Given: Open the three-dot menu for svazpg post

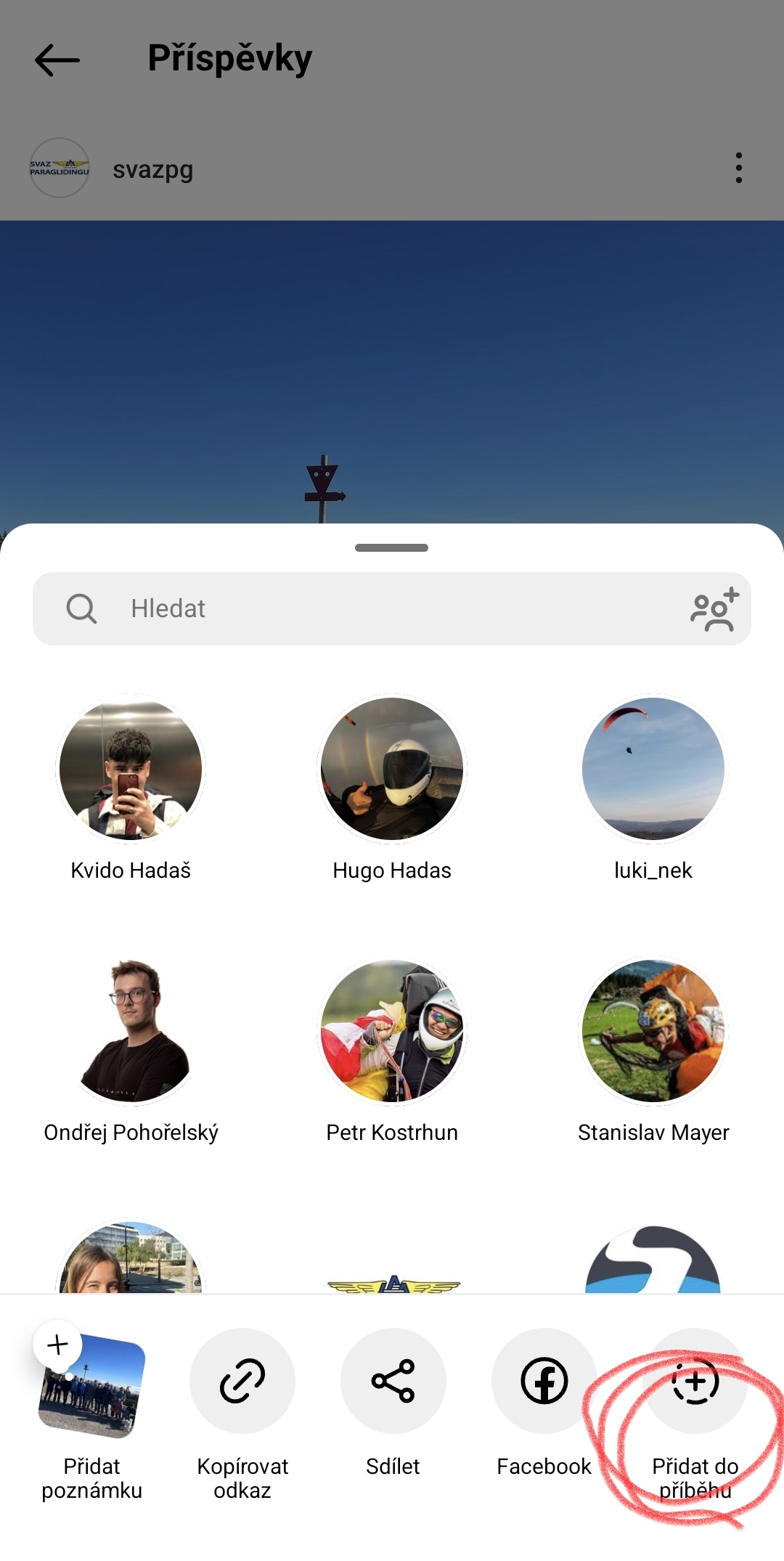Looking at the screenshot, I should pyautogui.click(x=738, y=168).
